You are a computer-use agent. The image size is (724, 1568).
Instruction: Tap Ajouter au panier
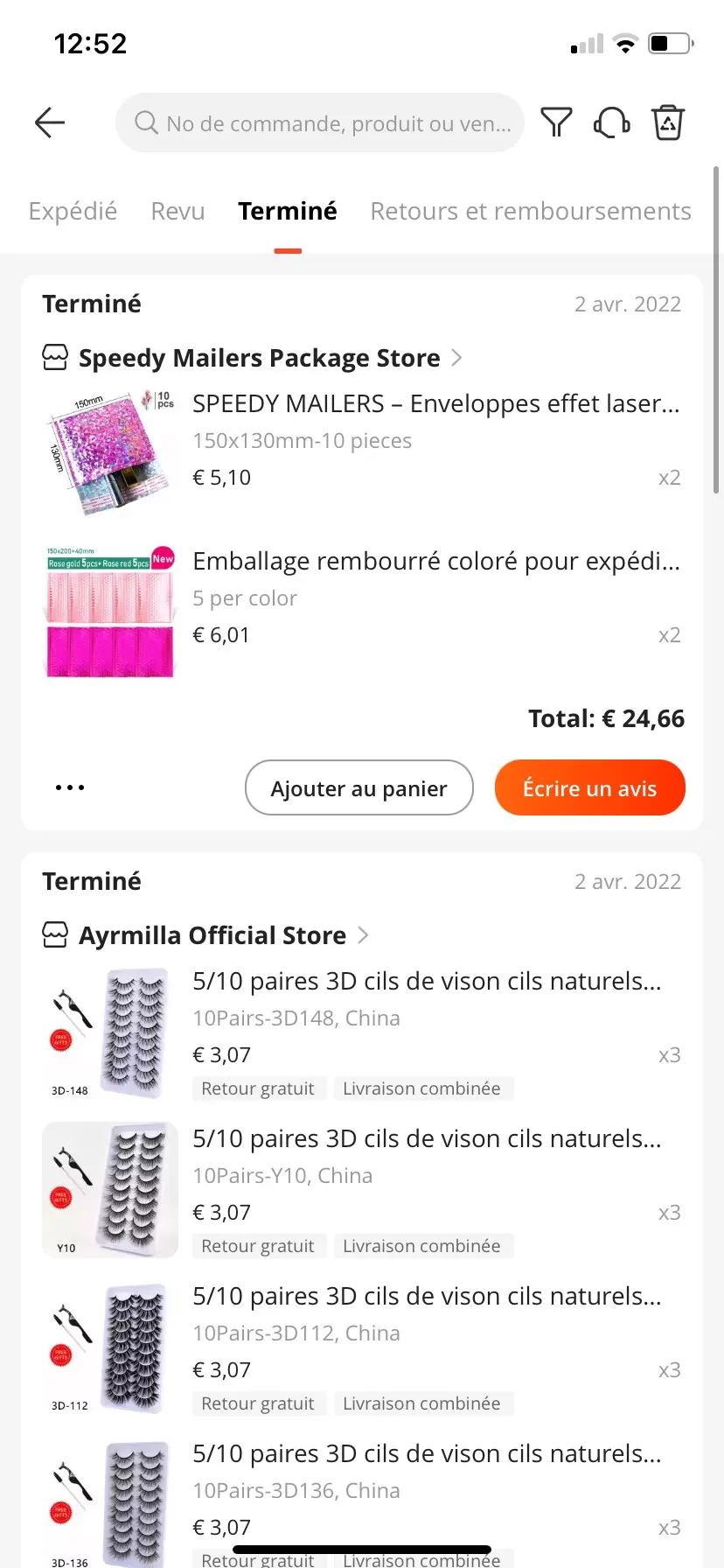[359, 788]
